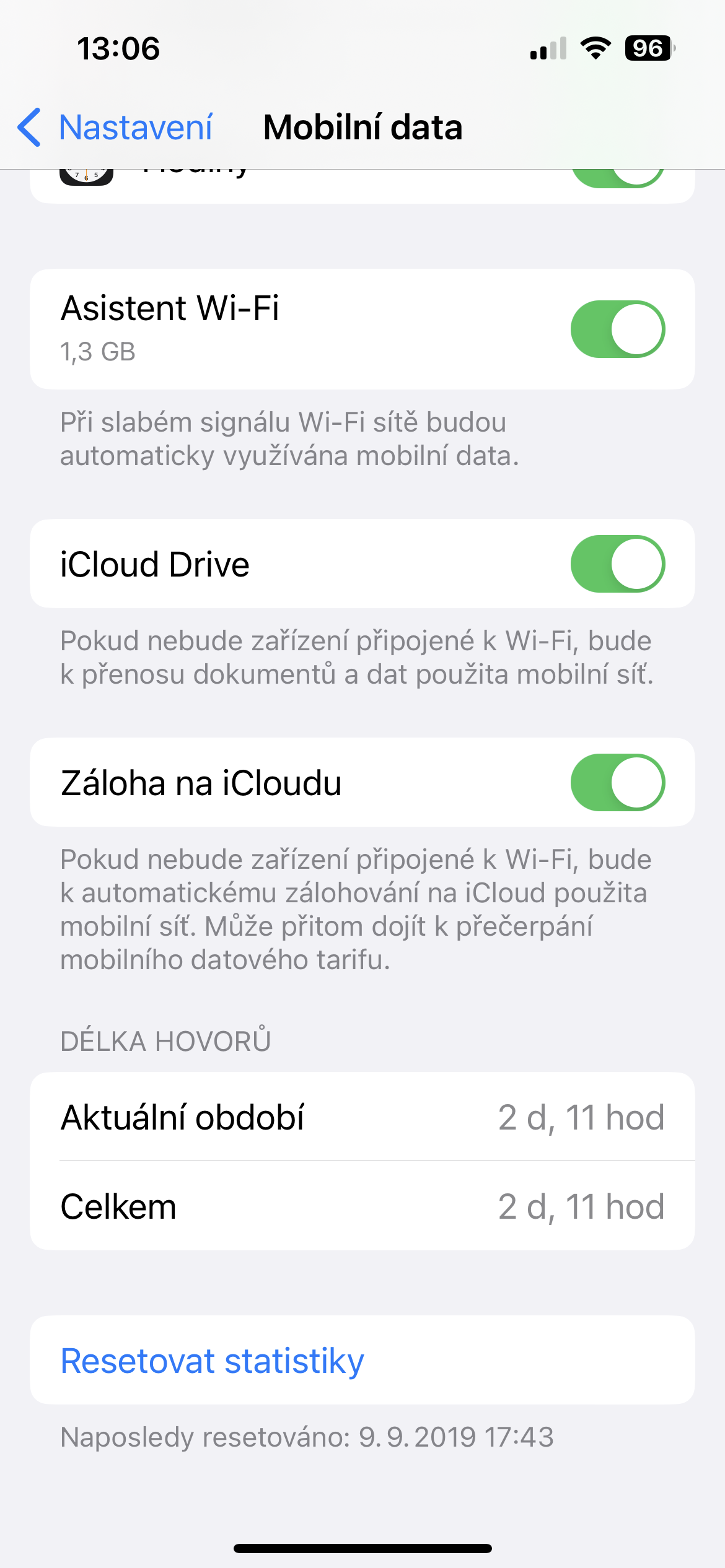The image size is (725, 1568).
Task: Disable the Asistent Wi-Fi switch
Action: (617, 329)
